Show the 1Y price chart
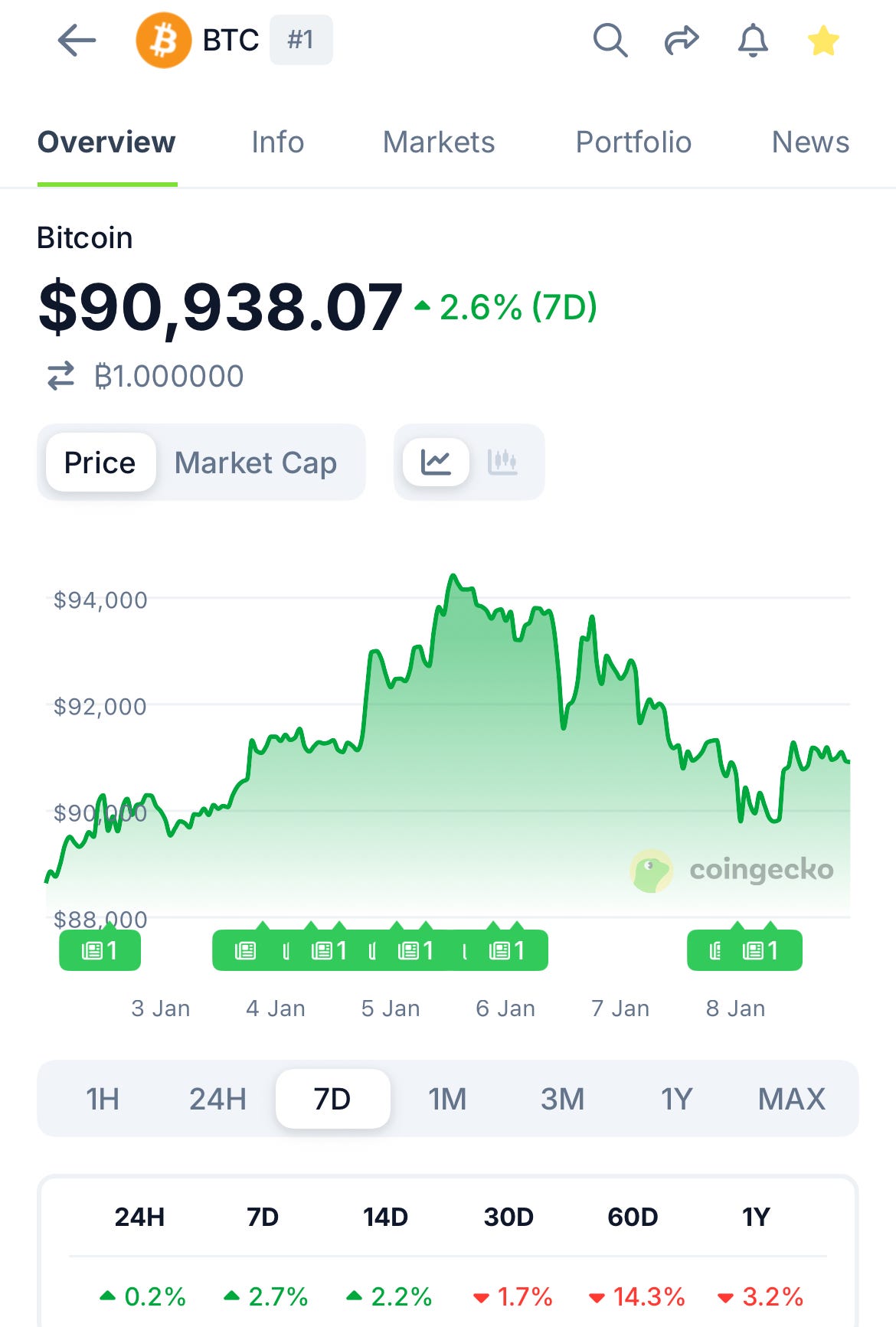Viewport: 896px width, 1327px height. [677, 1099]
